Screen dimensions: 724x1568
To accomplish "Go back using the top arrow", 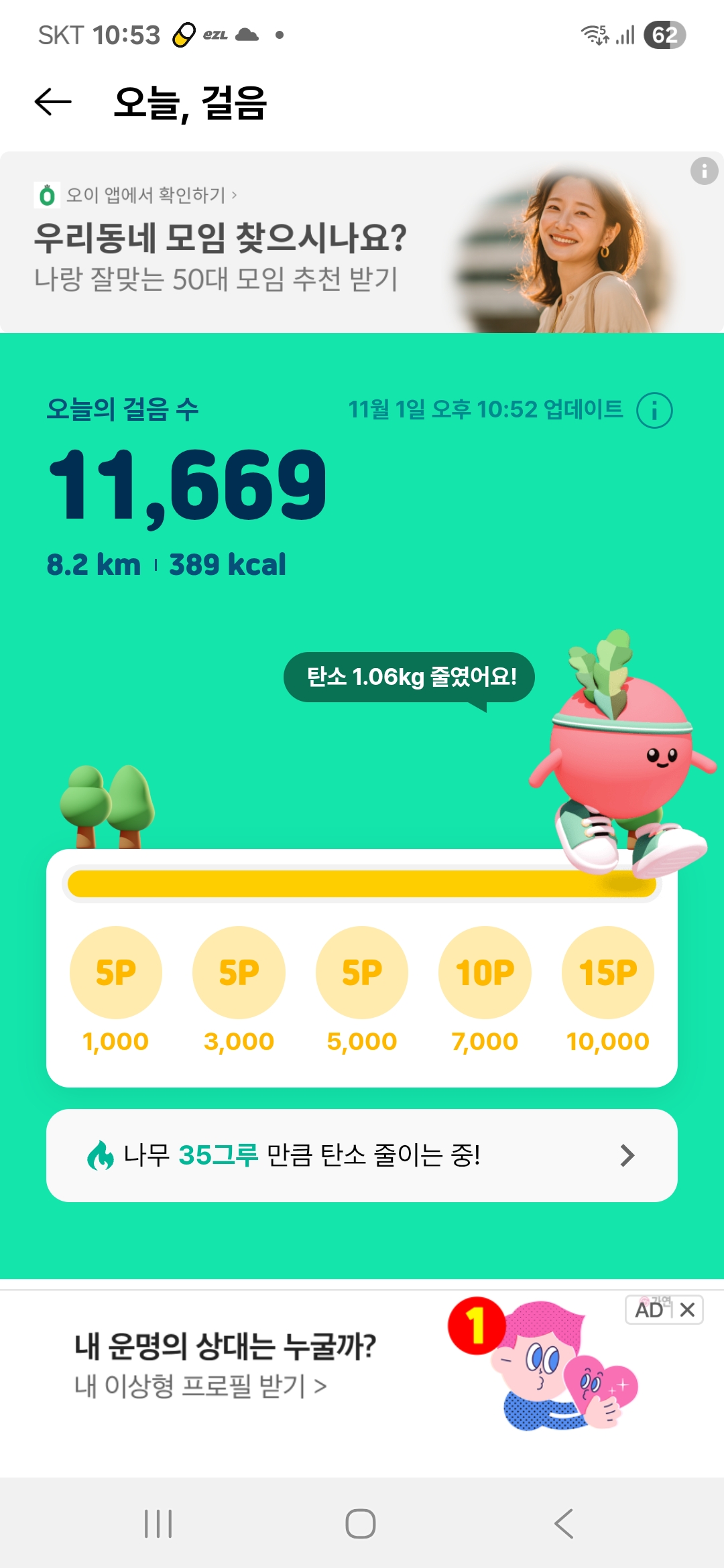I will [53, 102].
